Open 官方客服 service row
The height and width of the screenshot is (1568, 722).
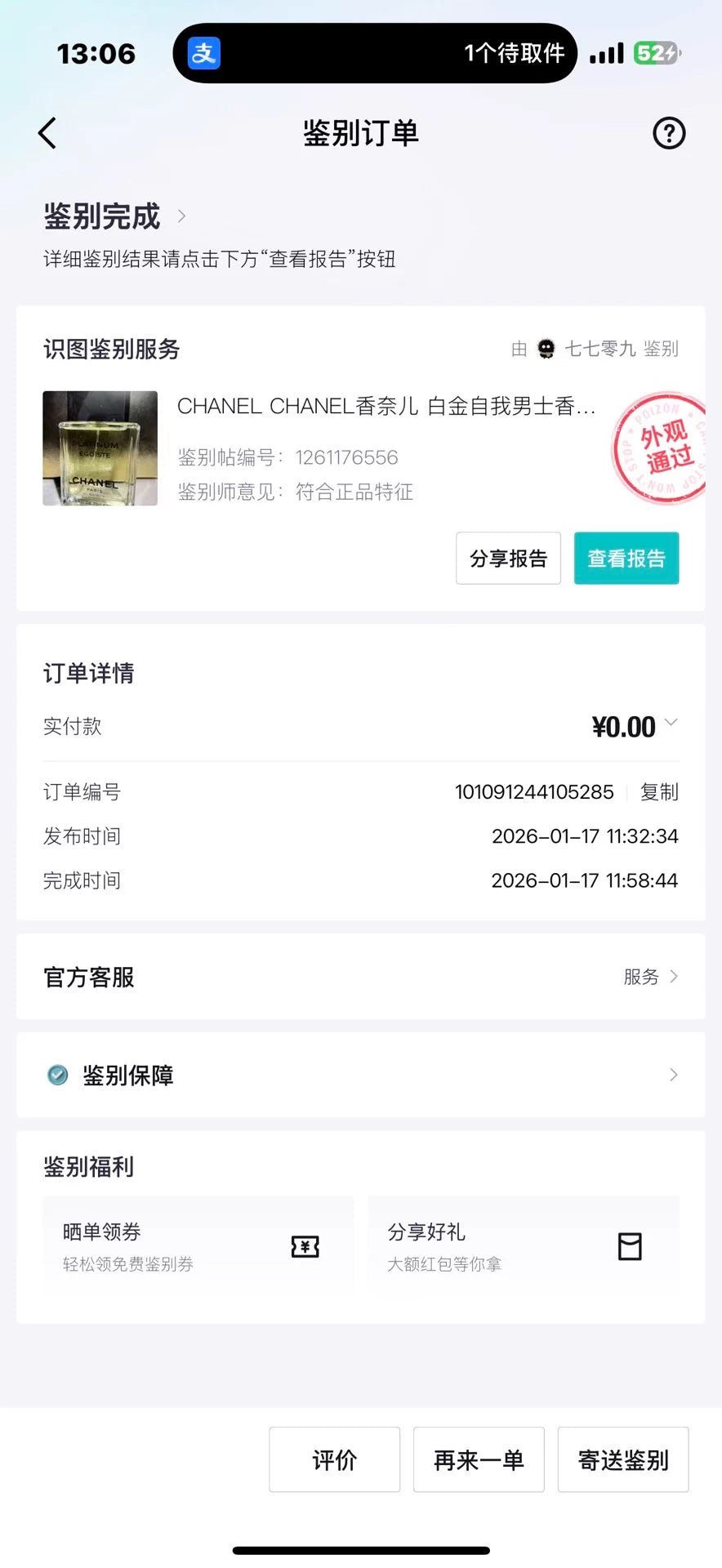tap(360, 977)
